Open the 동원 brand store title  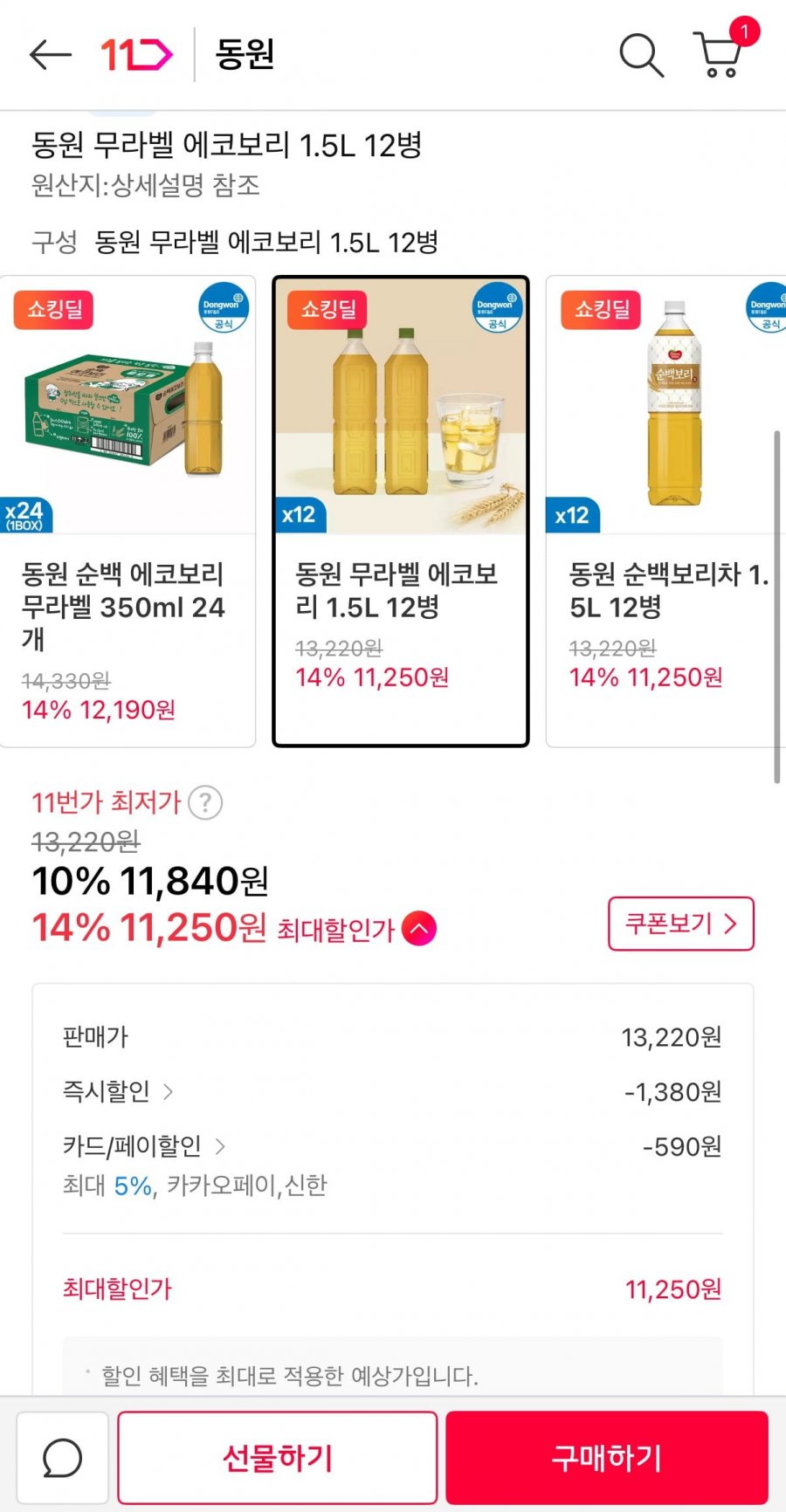click(245, 55)
